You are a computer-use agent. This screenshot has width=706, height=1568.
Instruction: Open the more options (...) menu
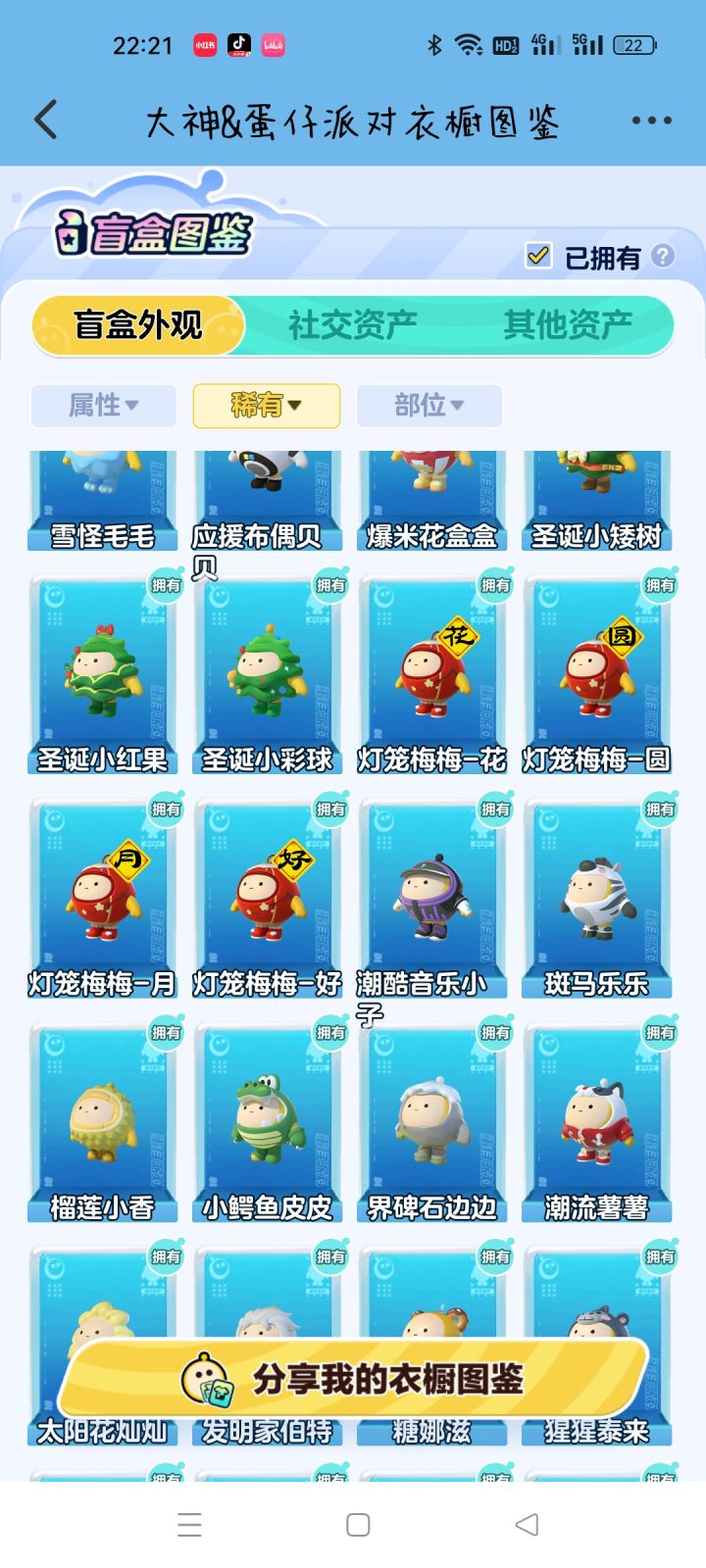tap(651, 119)
